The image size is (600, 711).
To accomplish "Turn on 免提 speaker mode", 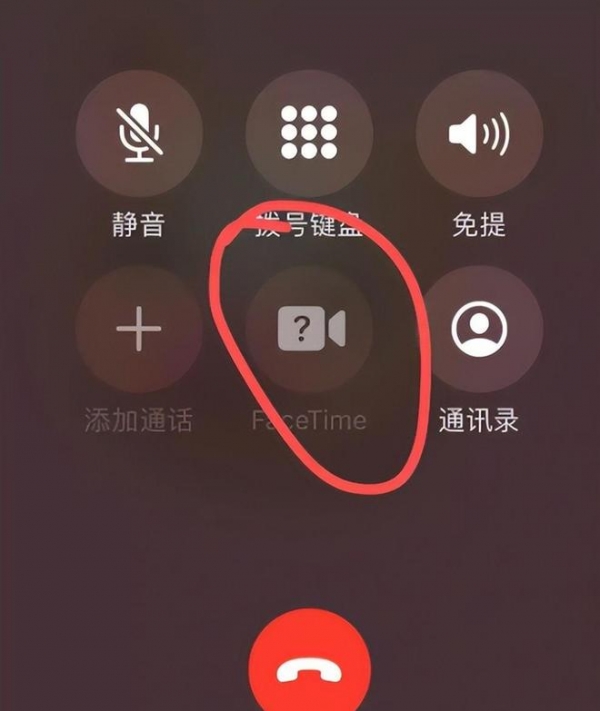I will click(x=479, y=134).
